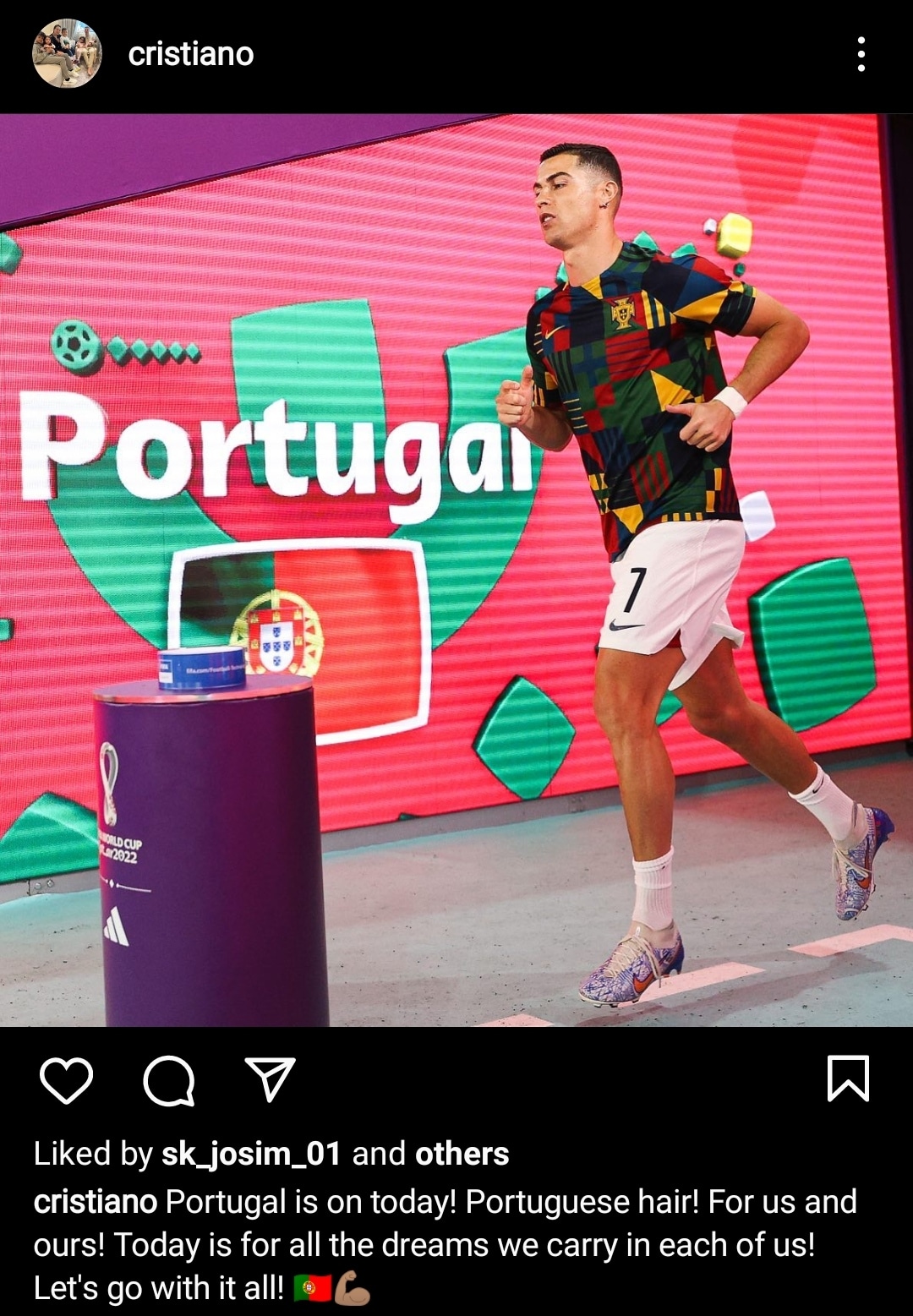
Task: Open the three-dot overflow menu
Action: point(861,54)
